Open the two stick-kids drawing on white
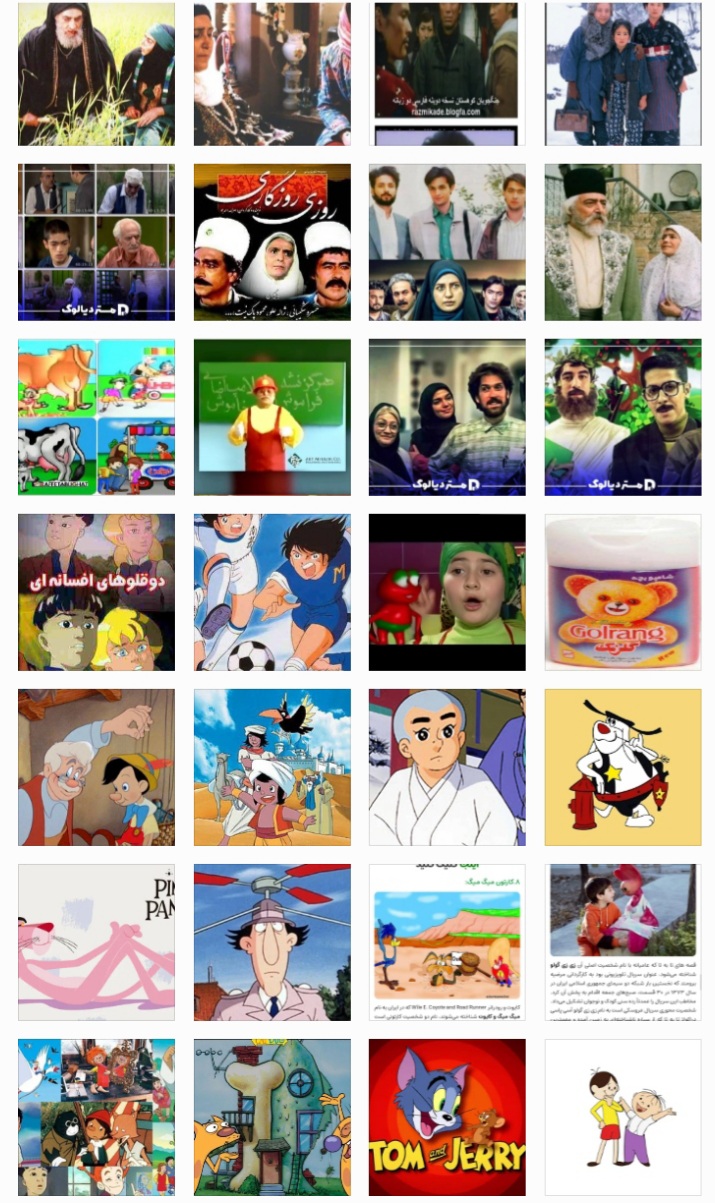Screen dimensions: 715x1203 coord(622,1117)
